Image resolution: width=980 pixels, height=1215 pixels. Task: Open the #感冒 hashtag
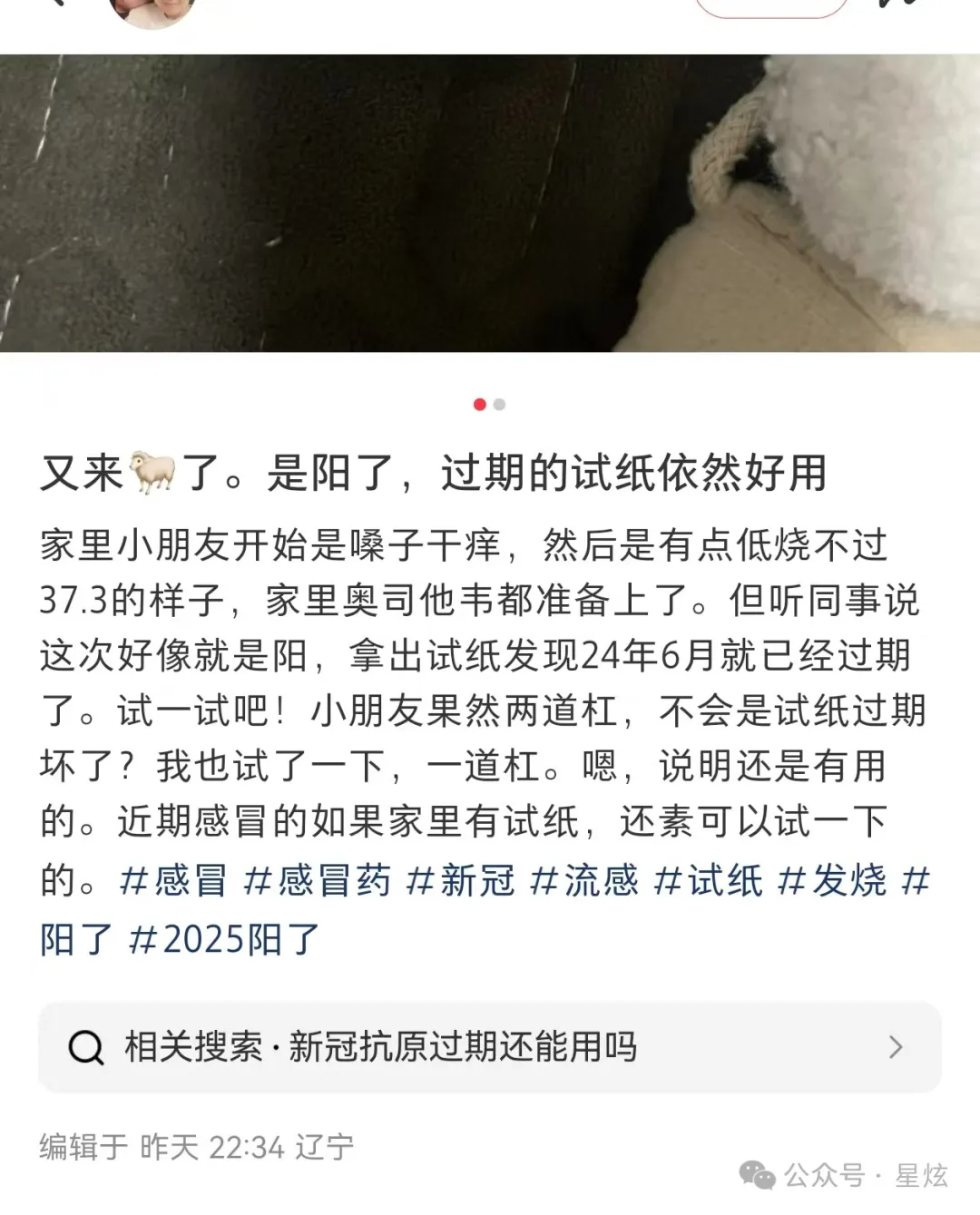click(172, 881)
